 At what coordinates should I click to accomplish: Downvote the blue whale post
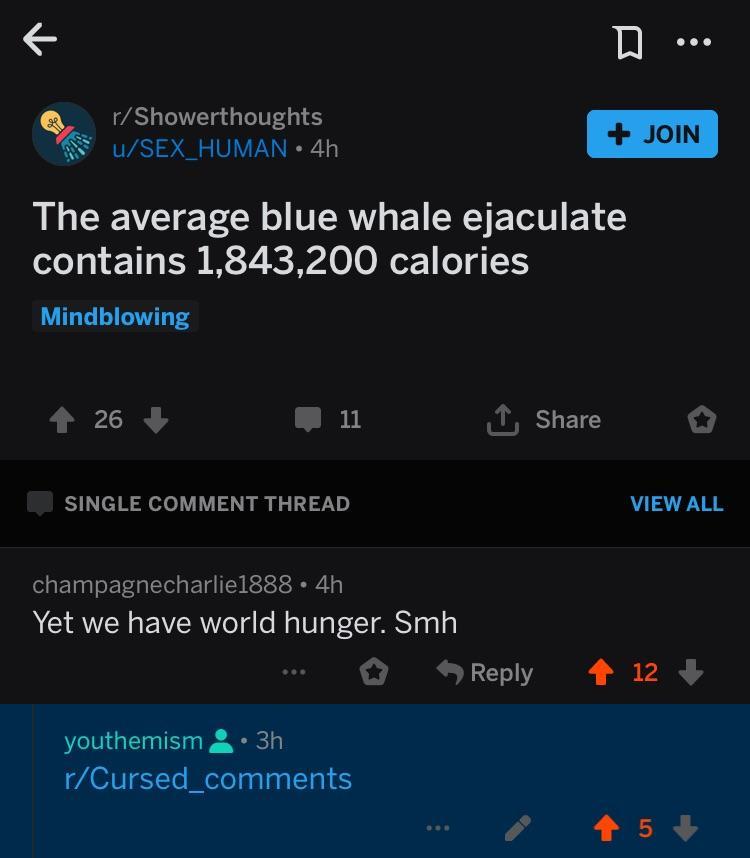156,420
